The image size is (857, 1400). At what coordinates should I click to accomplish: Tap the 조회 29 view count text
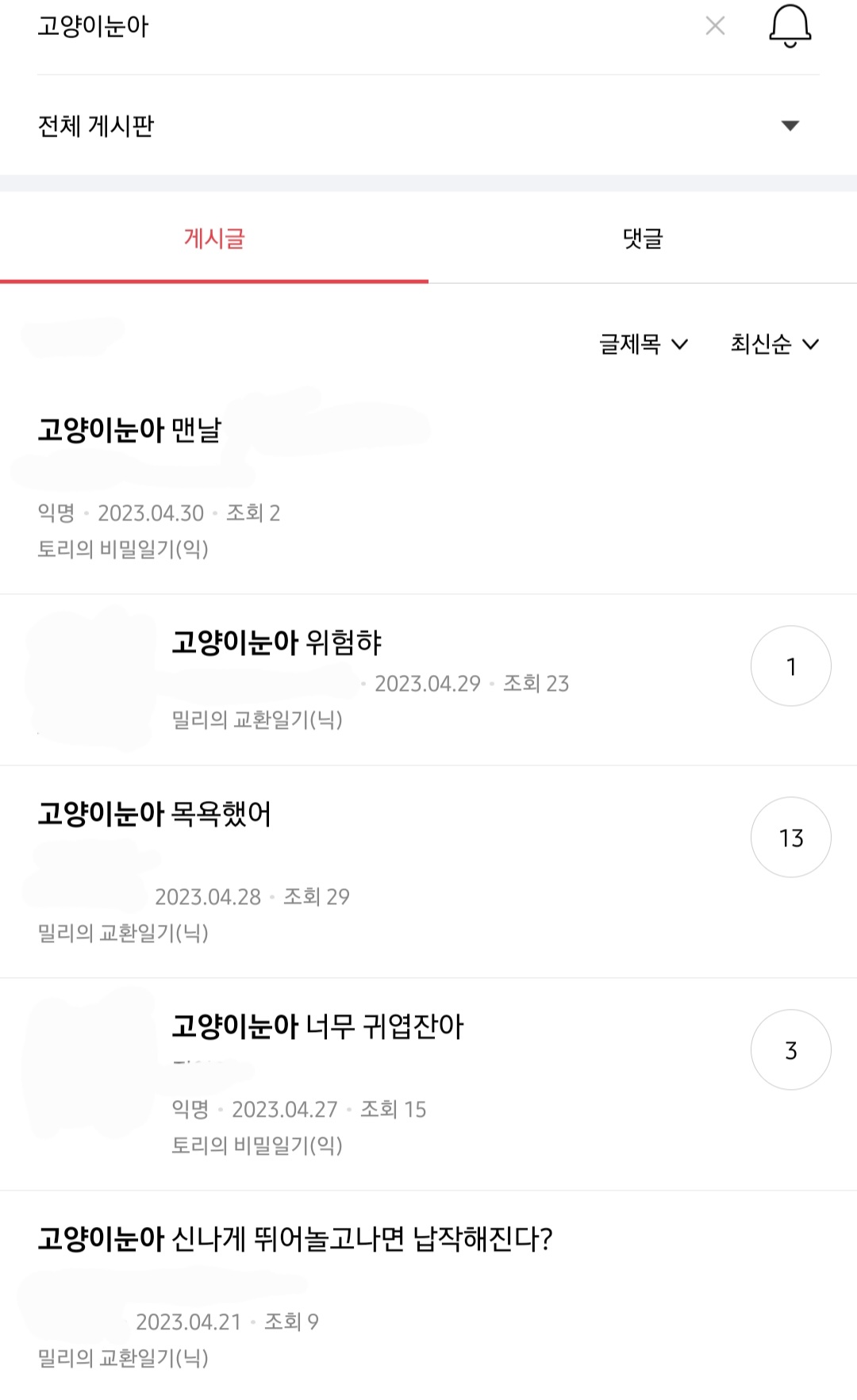(317, 896)
